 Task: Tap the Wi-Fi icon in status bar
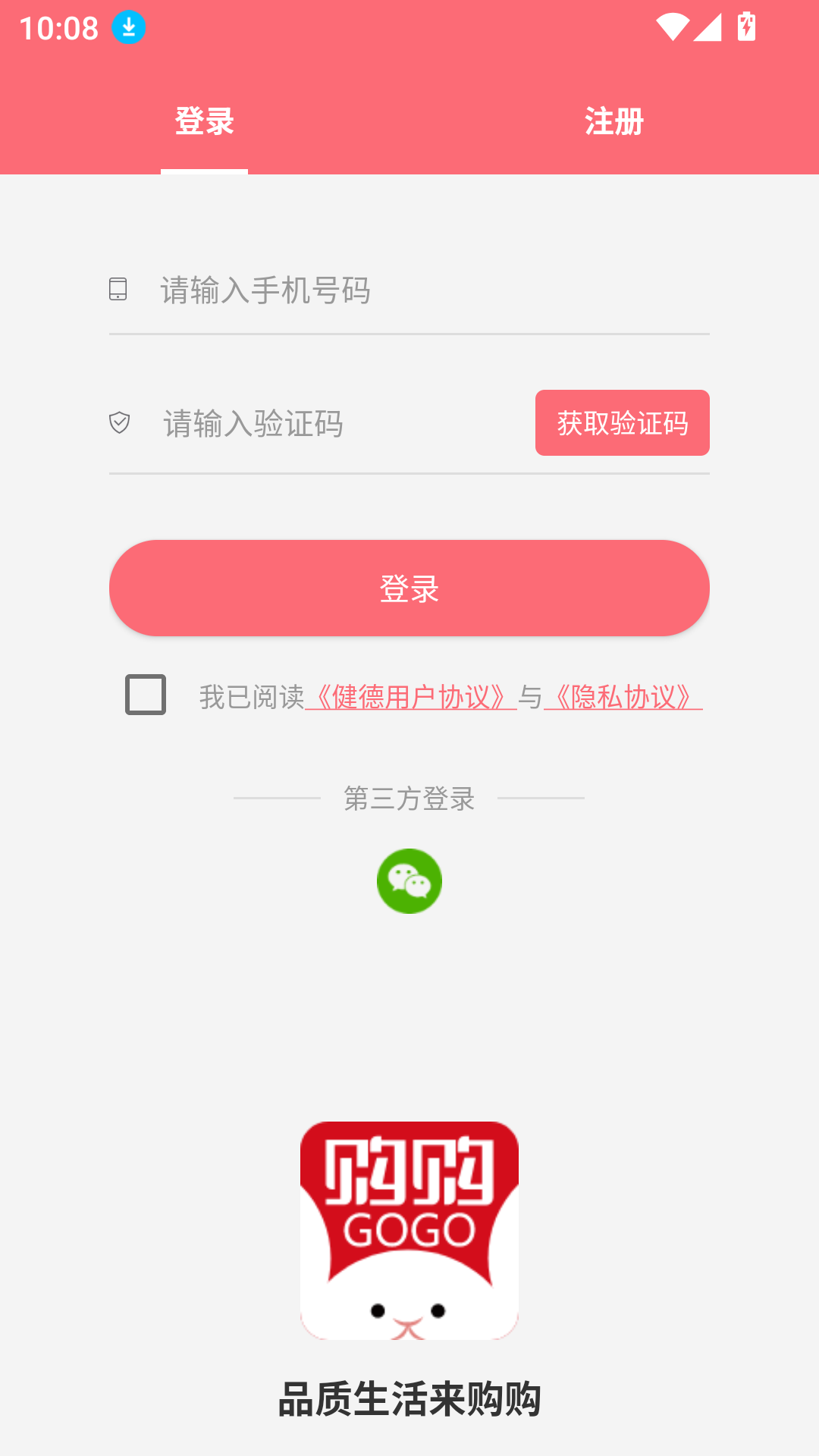(x=672, y=26)
